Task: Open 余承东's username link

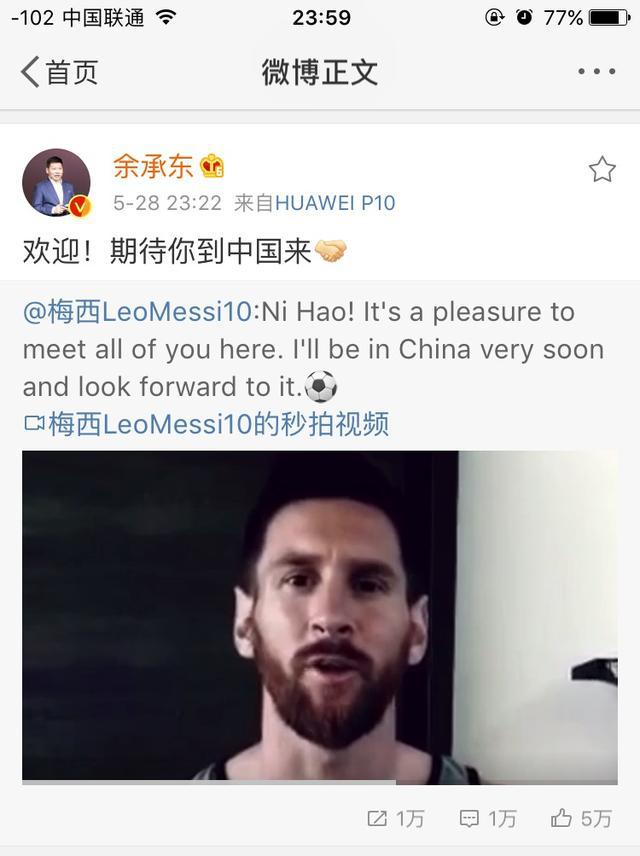Action: tap(153, 166)
